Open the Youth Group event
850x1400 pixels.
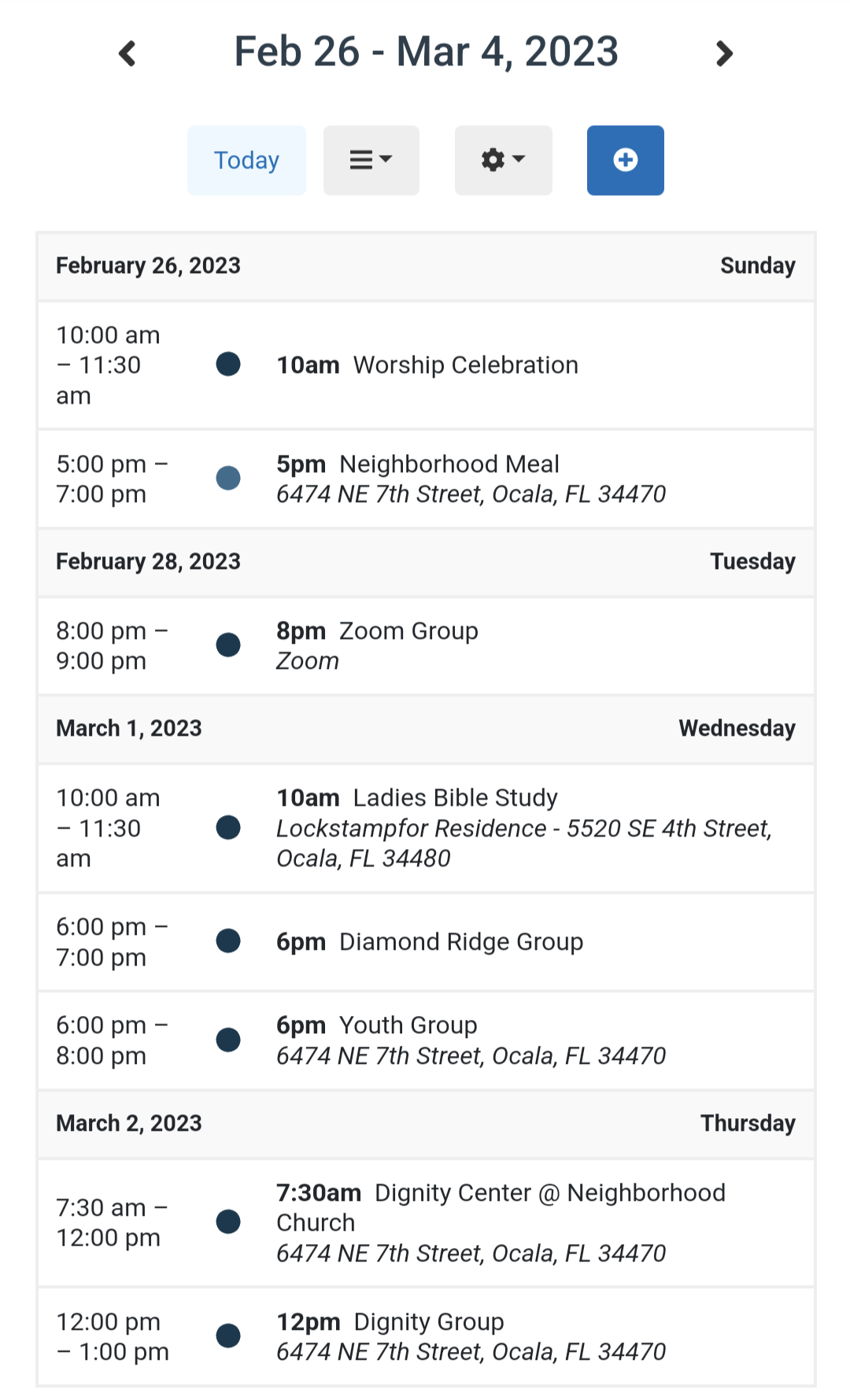tap(408, 1025)
